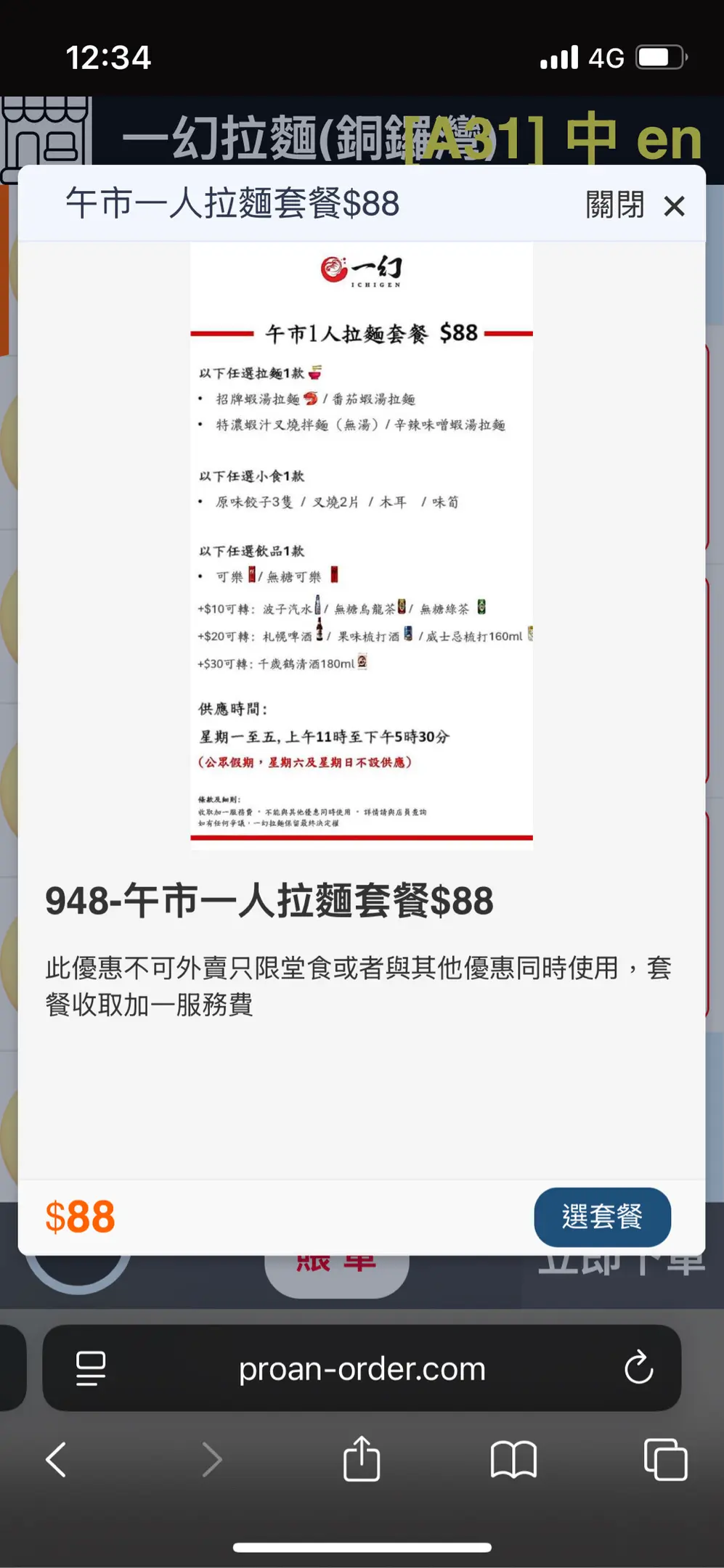
Task: Go back to the previous page
Action: click(57, 1459)
